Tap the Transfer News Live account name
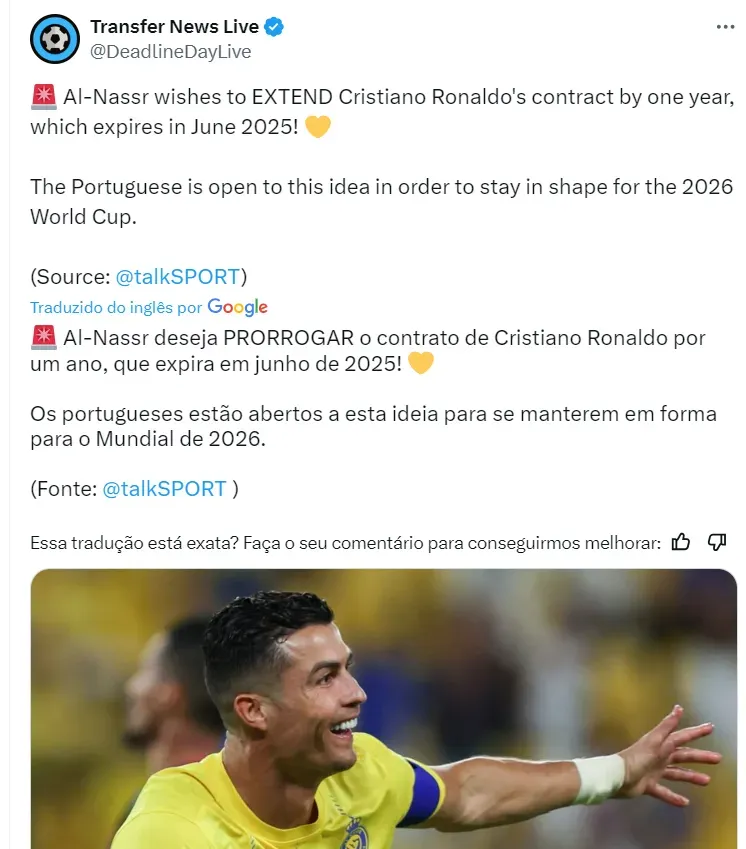 coord(174,27)
